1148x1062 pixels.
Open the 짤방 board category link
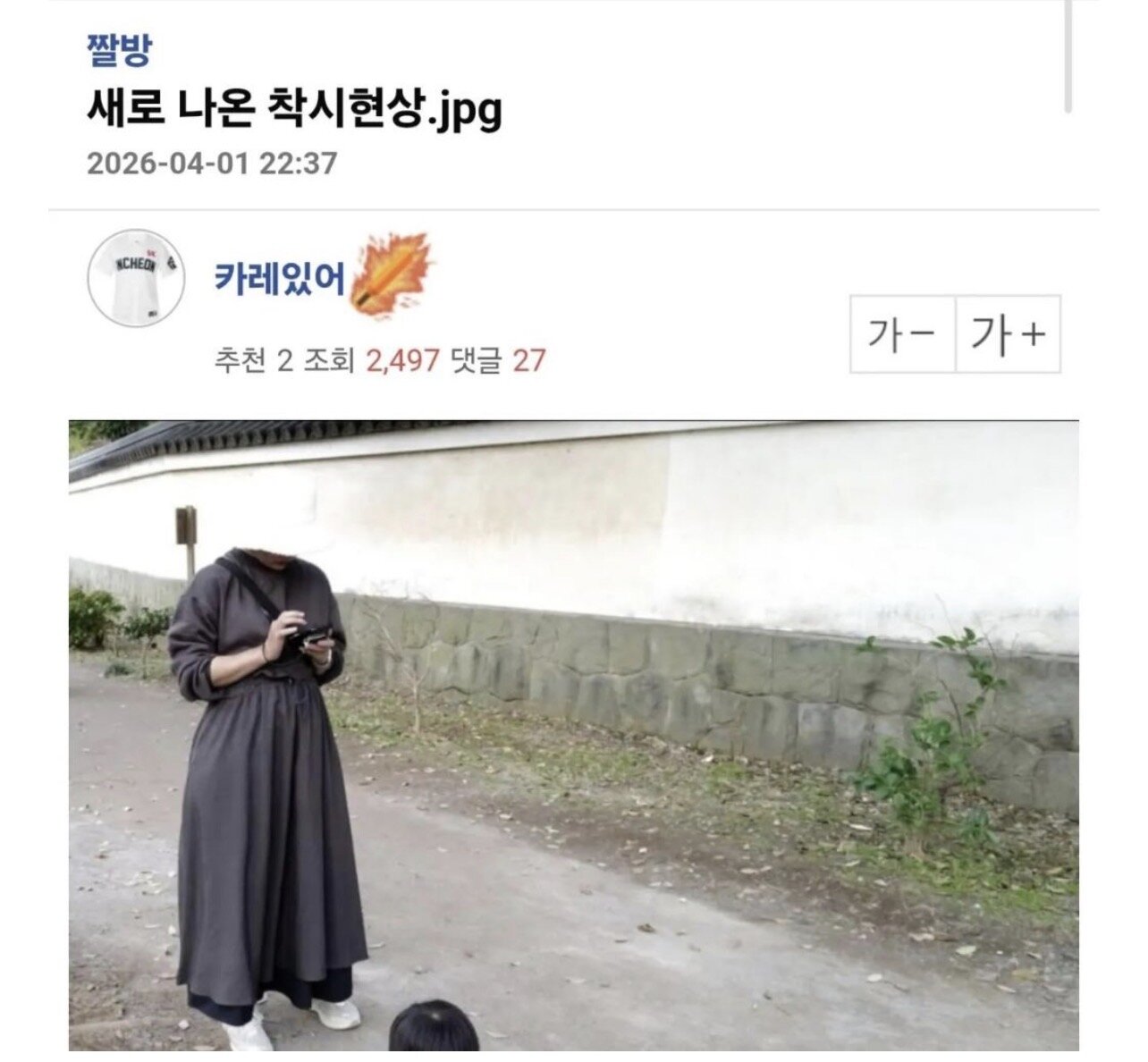[119, 50]
